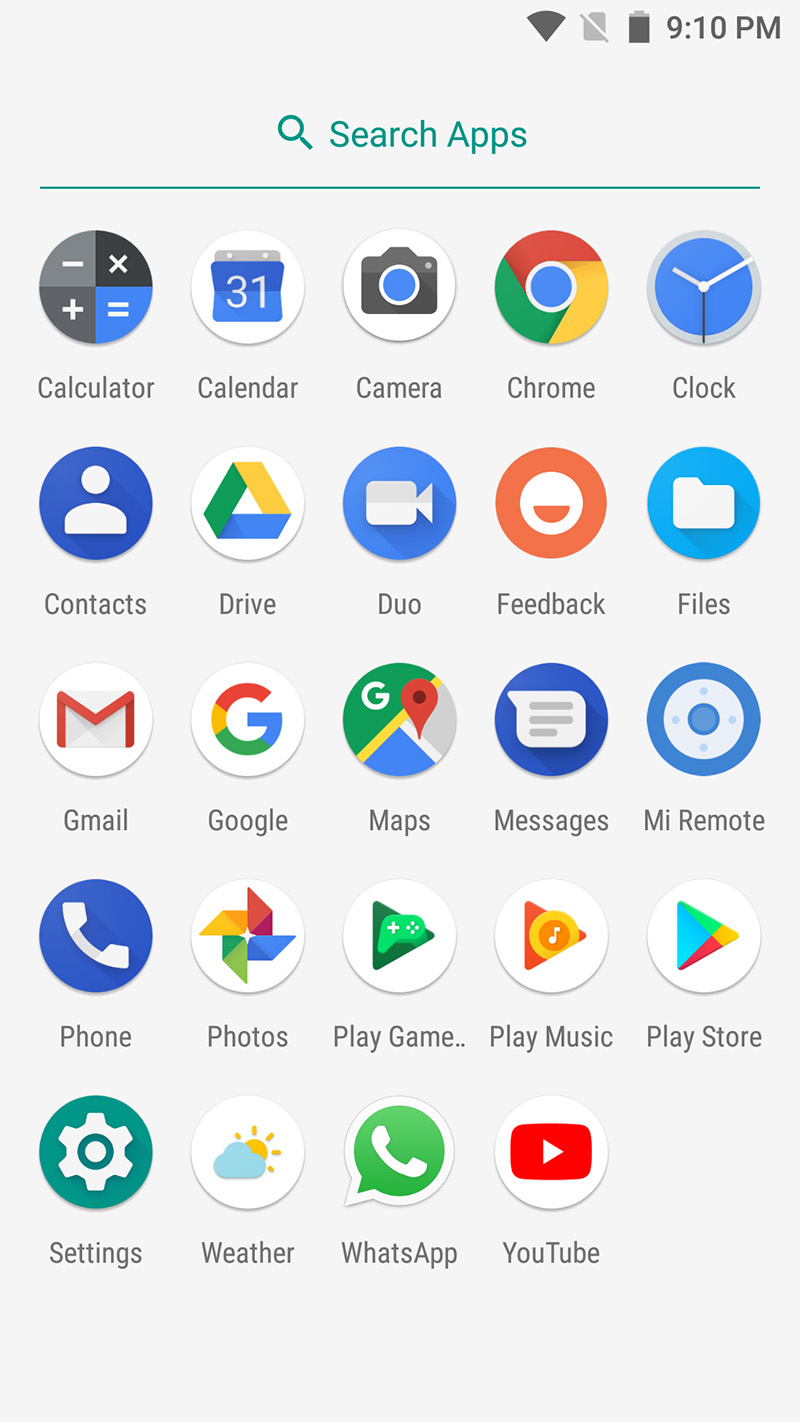Viewport: 800px width, 1422px height.
Task: Open Google Drive
Action: 247,503
